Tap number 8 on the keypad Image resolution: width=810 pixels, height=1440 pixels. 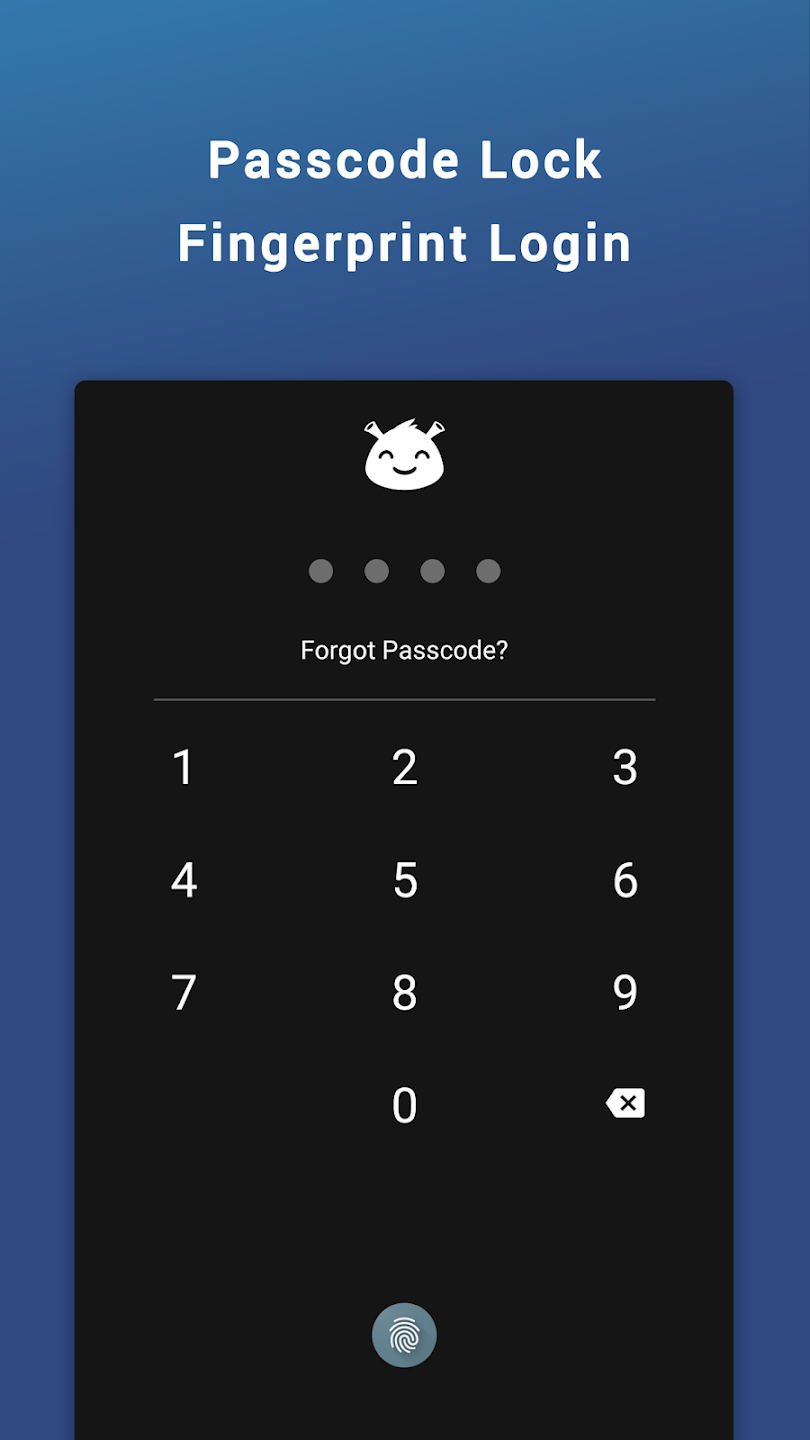pyautogui.click(x=404, y=993)
